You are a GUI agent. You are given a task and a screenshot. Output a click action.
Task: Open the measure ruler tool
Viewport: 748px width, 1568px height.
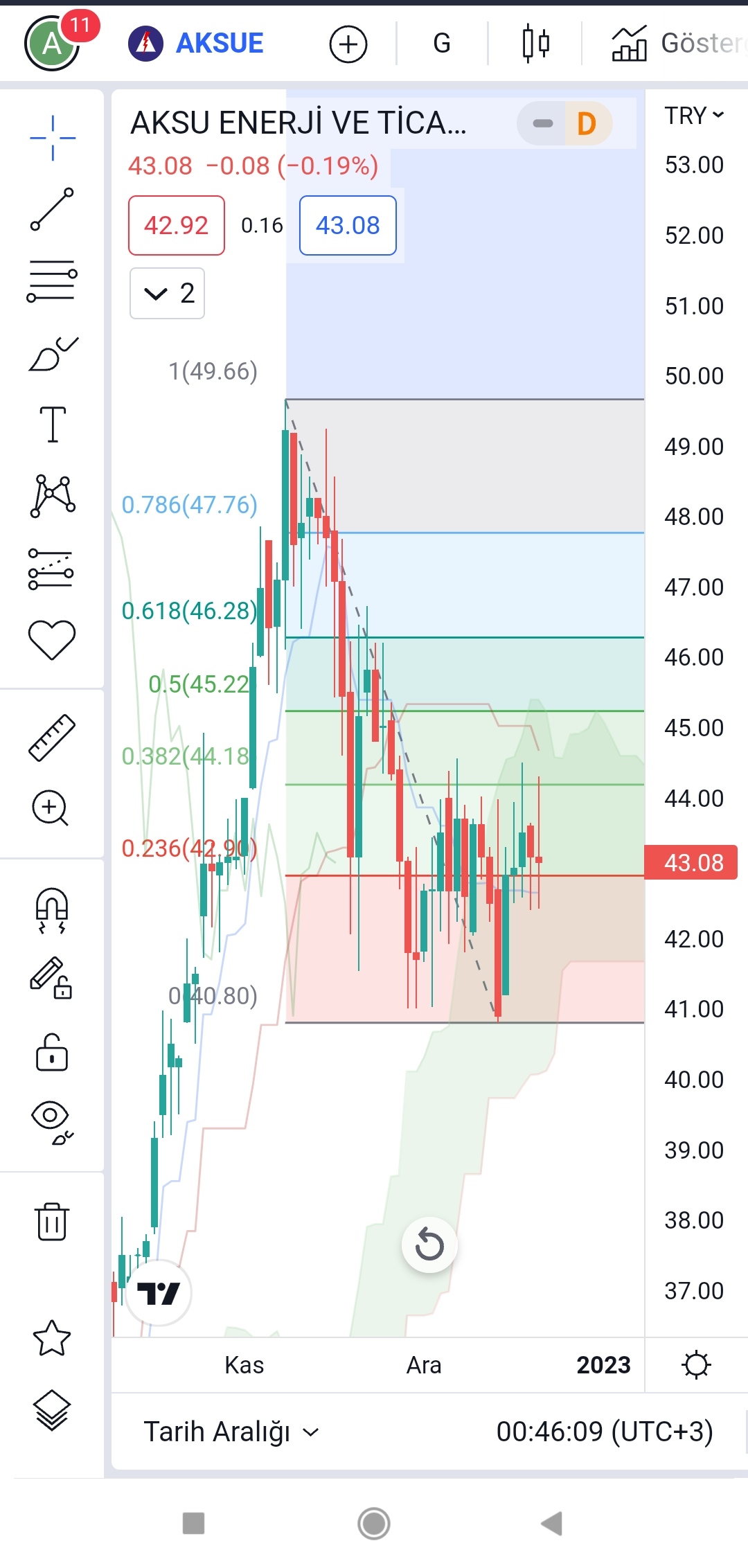pyautogui.click(x=52, y=738)
